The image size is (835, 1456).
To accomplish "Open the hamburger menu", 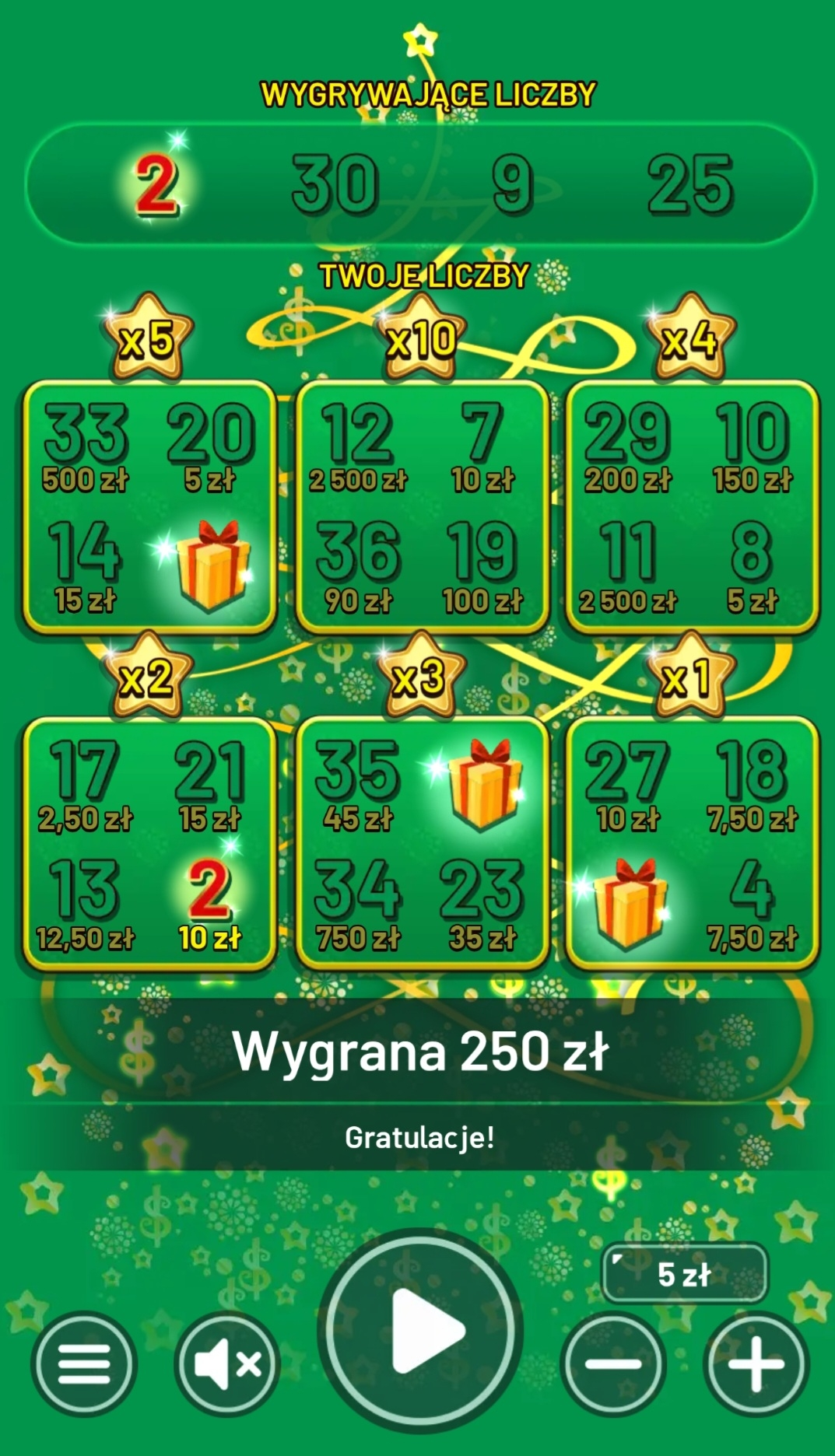I will pos(83,1363).
